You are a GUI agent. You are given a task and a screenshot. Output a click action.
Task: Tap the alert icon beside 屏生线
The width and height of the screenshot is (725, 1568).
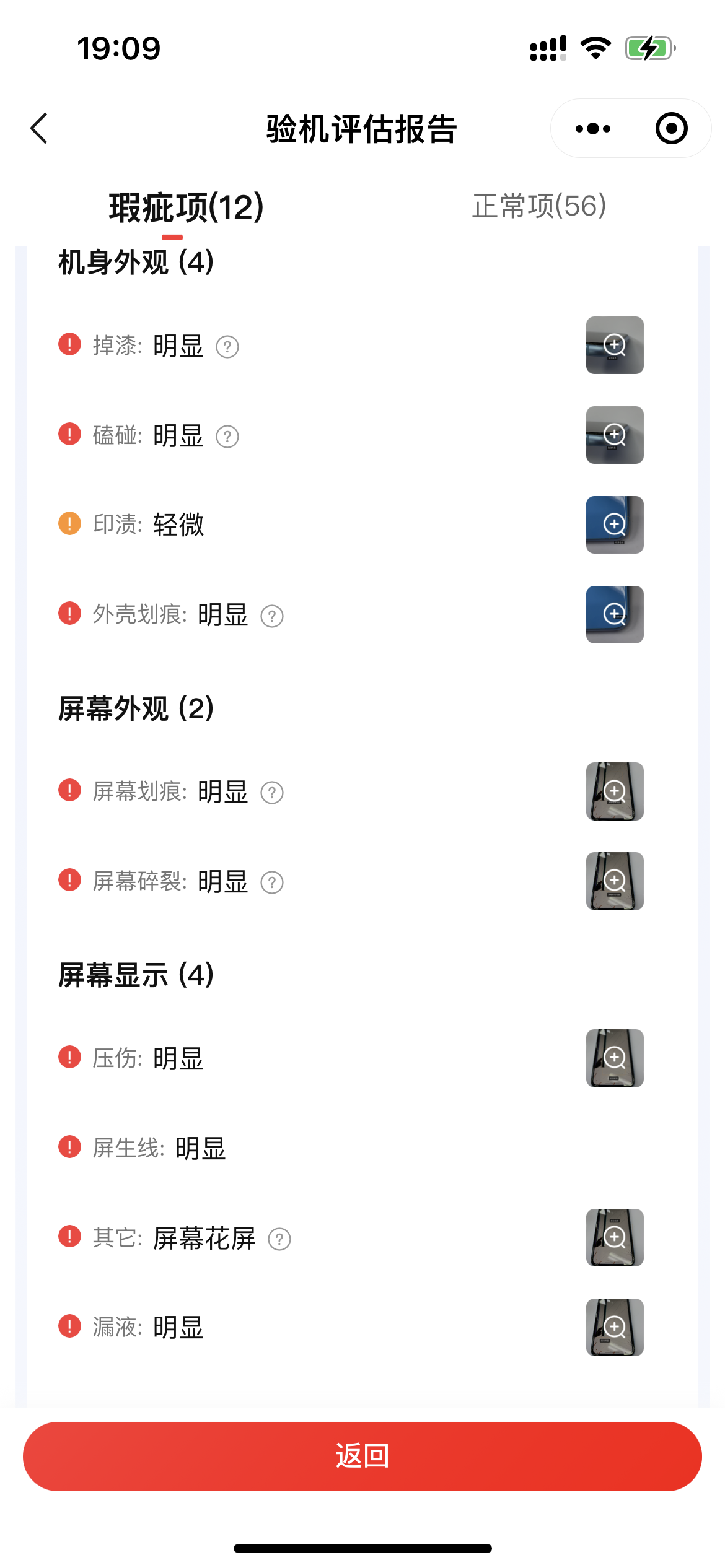coord(69,1148)
